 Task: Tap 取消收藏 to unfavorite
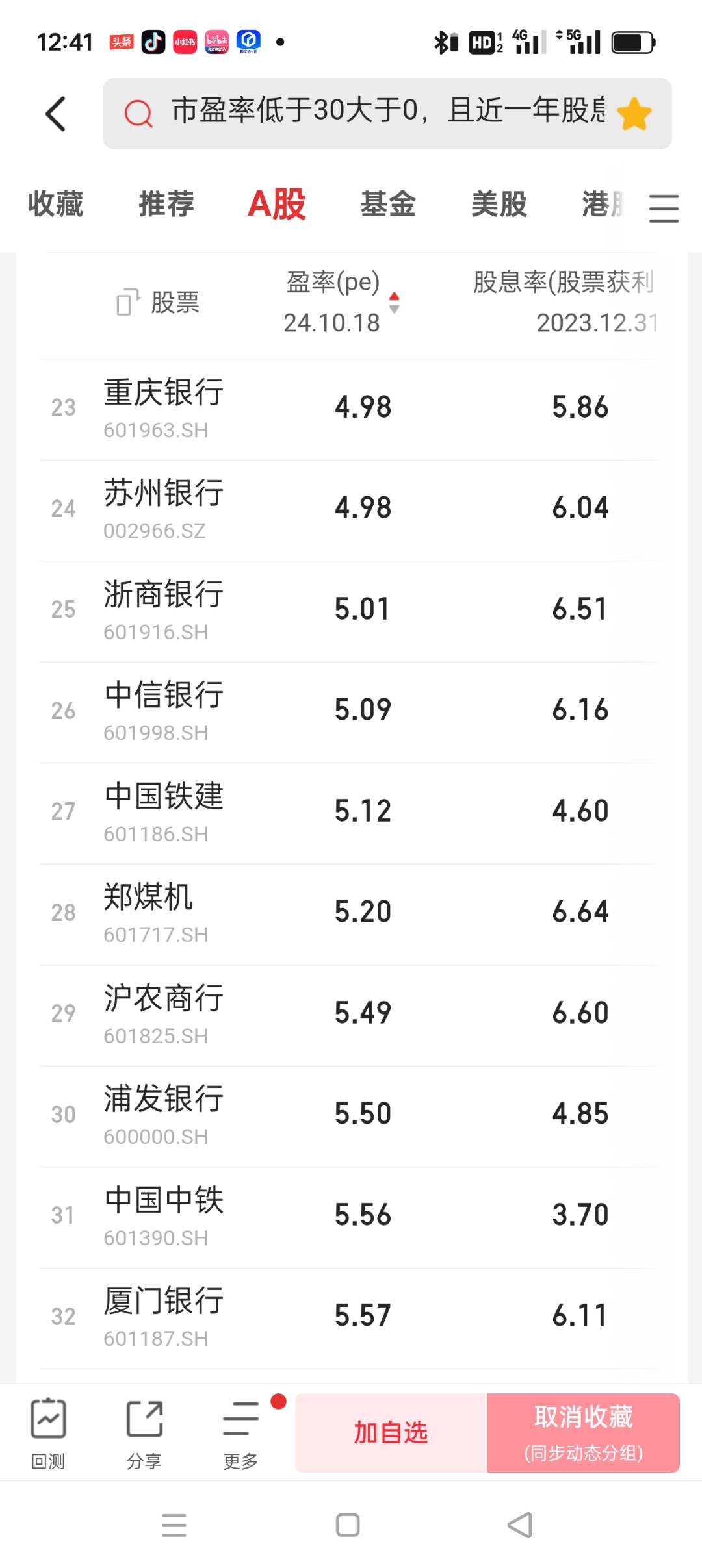tap(583, 1432)
